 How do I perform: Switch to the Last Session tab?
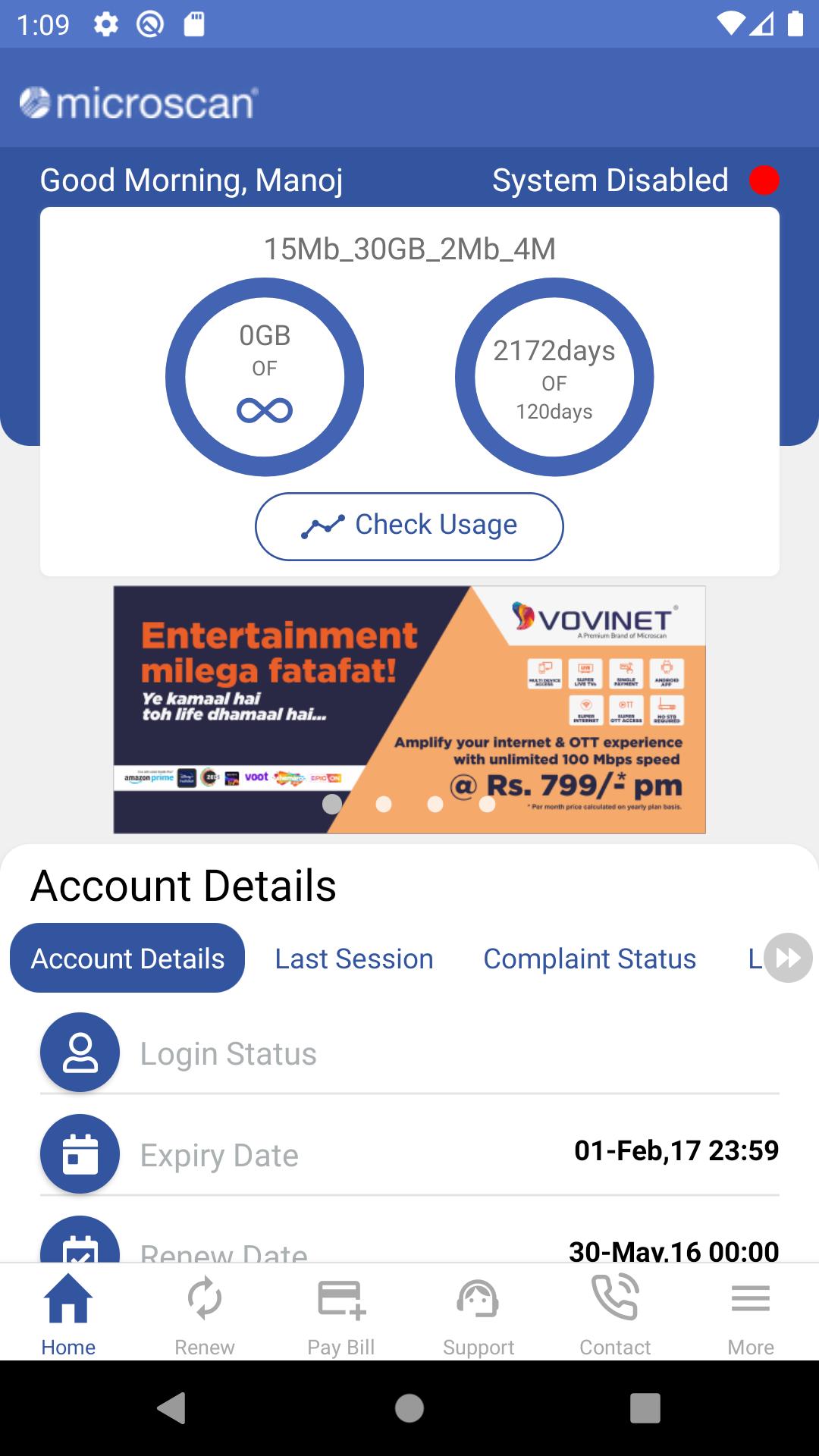353,959
